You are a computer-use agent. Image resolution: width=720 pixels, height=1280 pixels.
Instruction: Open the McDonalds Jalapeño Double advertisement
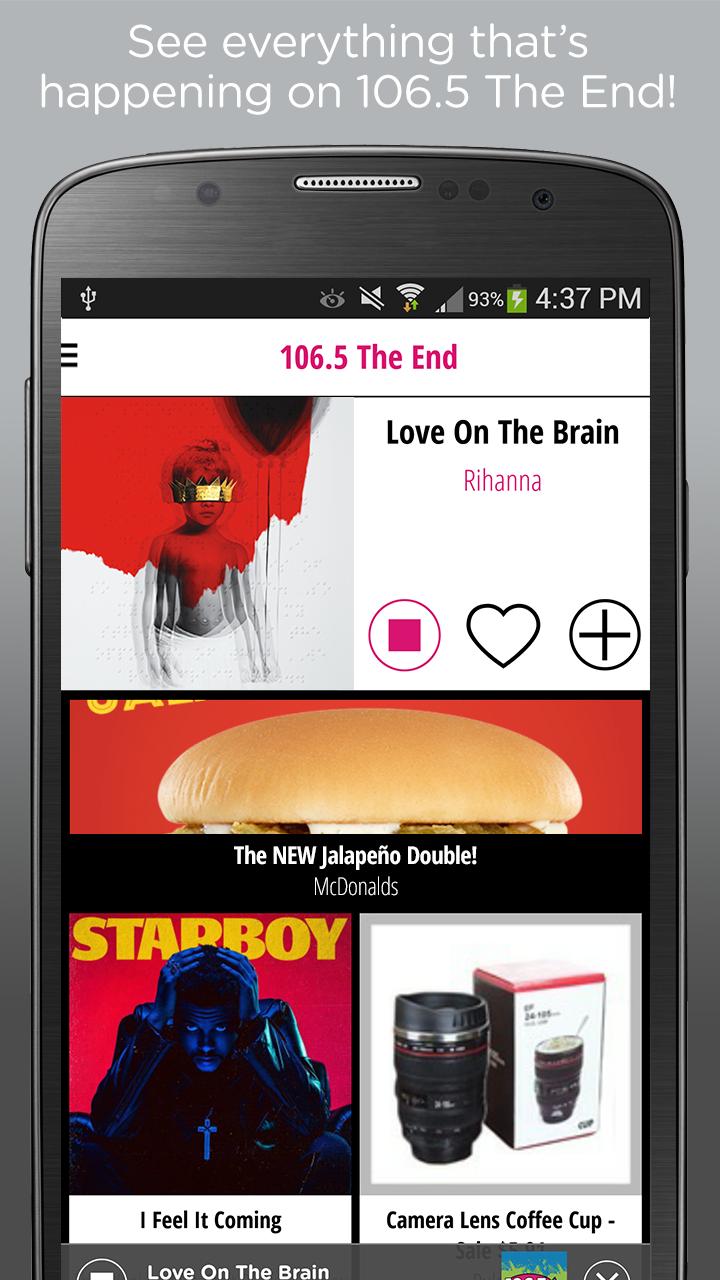coord(356,790)
